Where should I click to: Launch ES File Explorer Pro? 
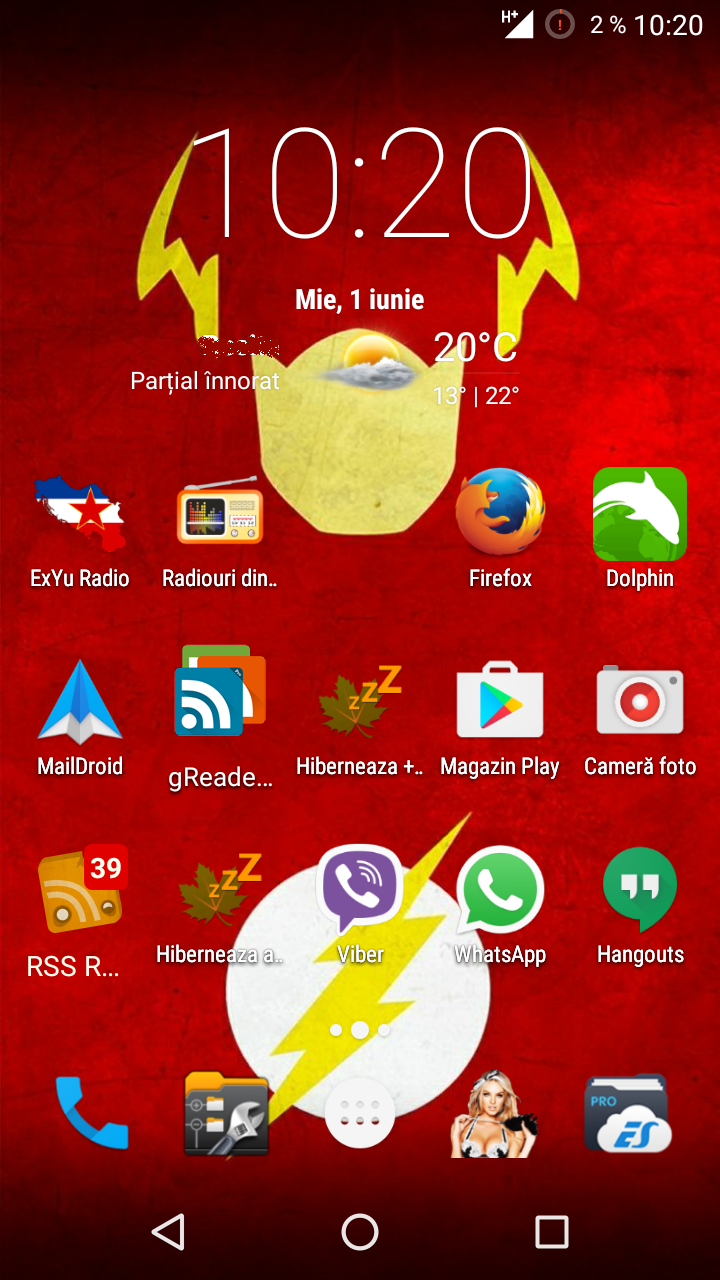click(628, 1113)
